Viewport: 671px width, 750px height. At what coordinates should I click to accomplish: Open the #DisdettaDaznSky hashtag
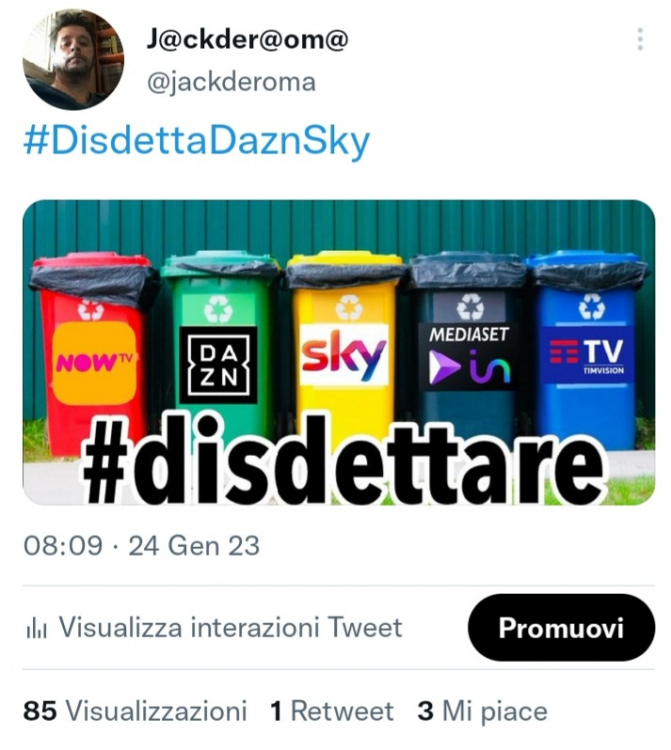coord(196,143)
